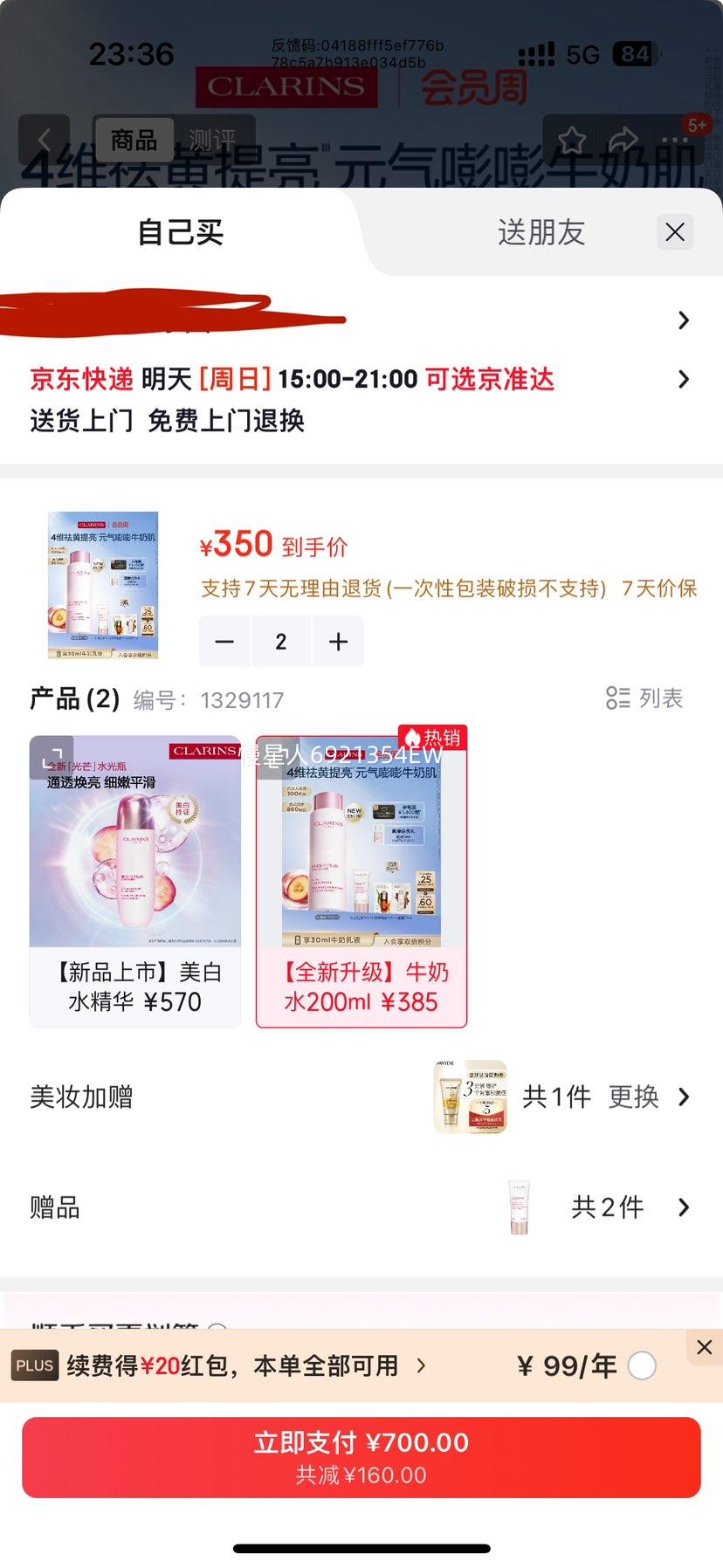Increase quantity with the plus stepper
The width and height of the screenshot is (723, 1568).
point(338,641)
